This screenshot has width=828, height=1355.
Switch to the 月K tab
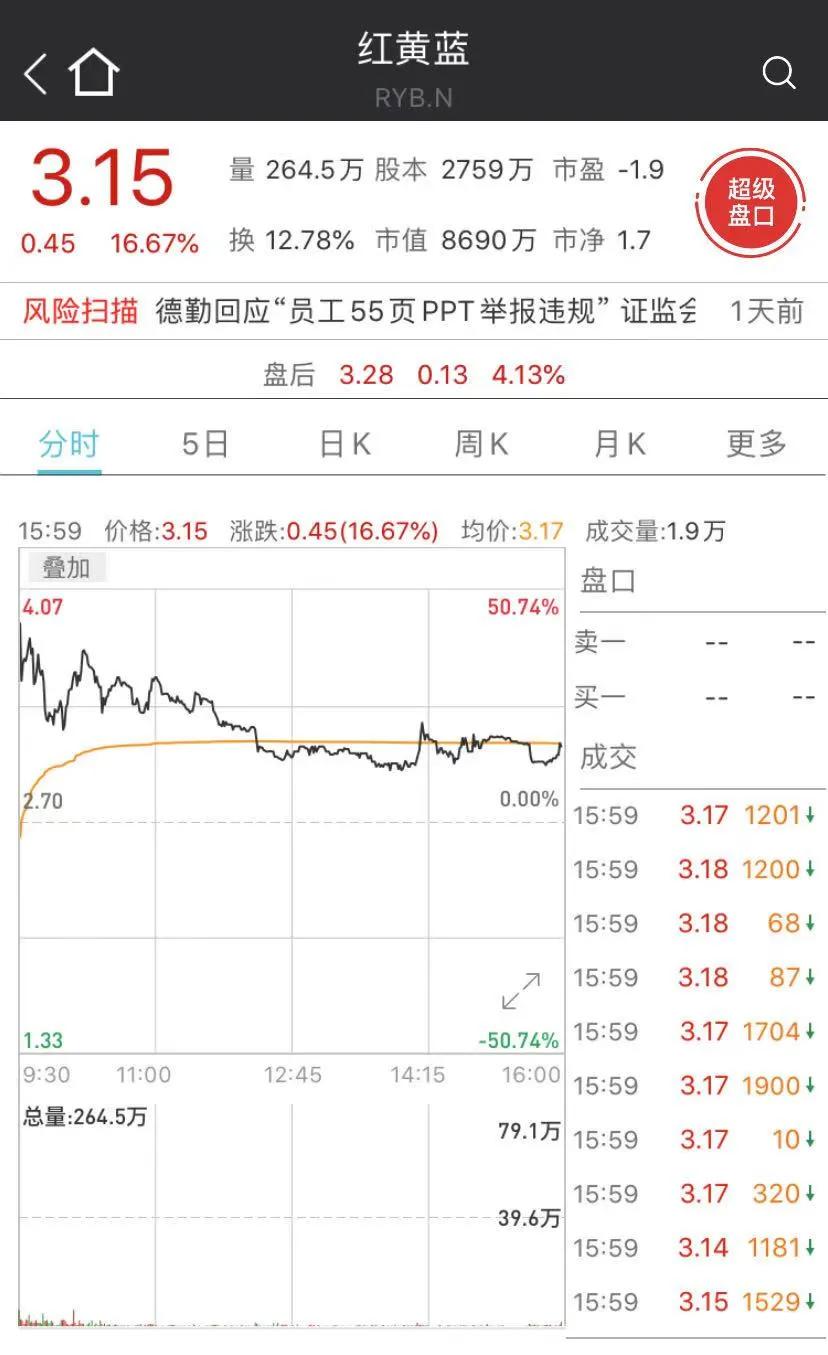[619, 443]
